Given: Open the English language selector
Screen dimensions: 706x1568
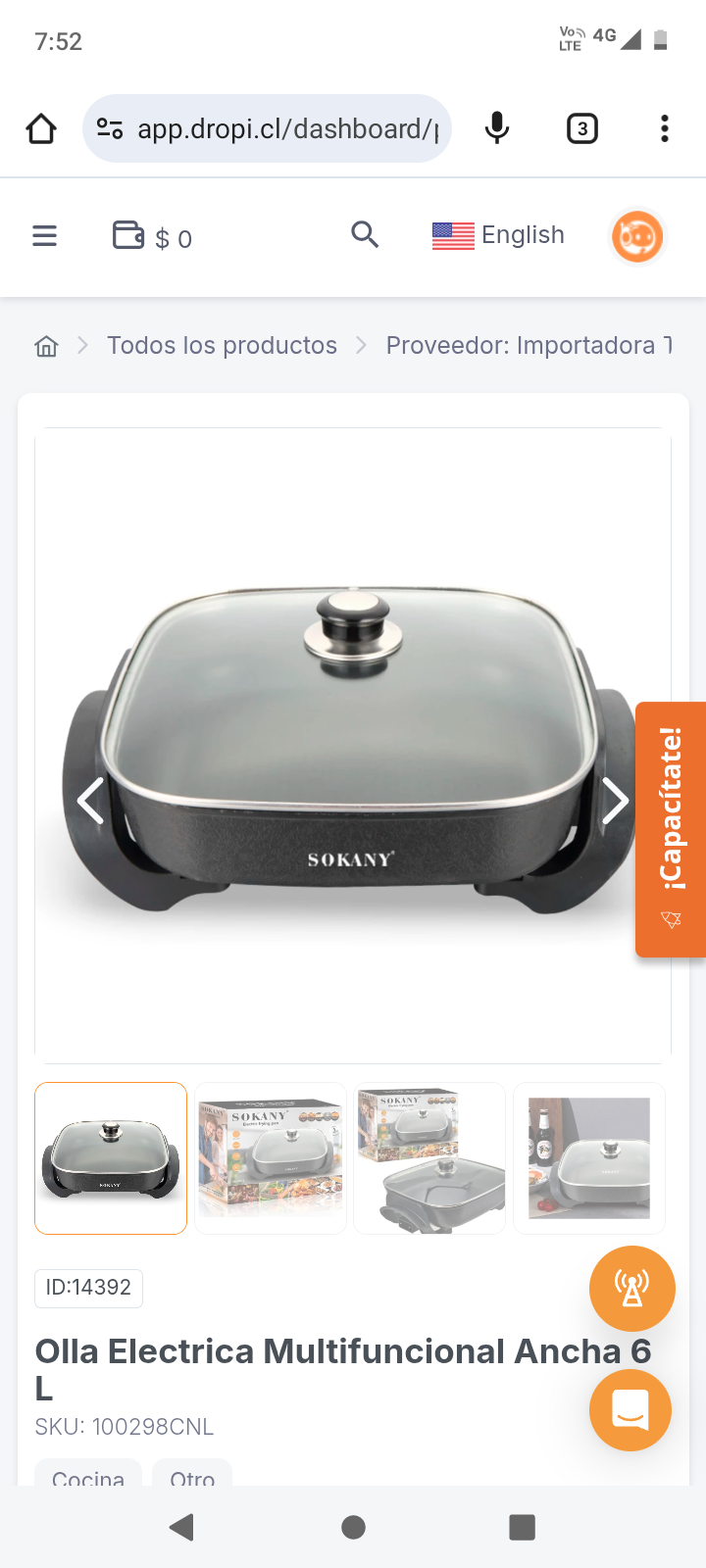Looking at the screenshot, I should 499,235.
